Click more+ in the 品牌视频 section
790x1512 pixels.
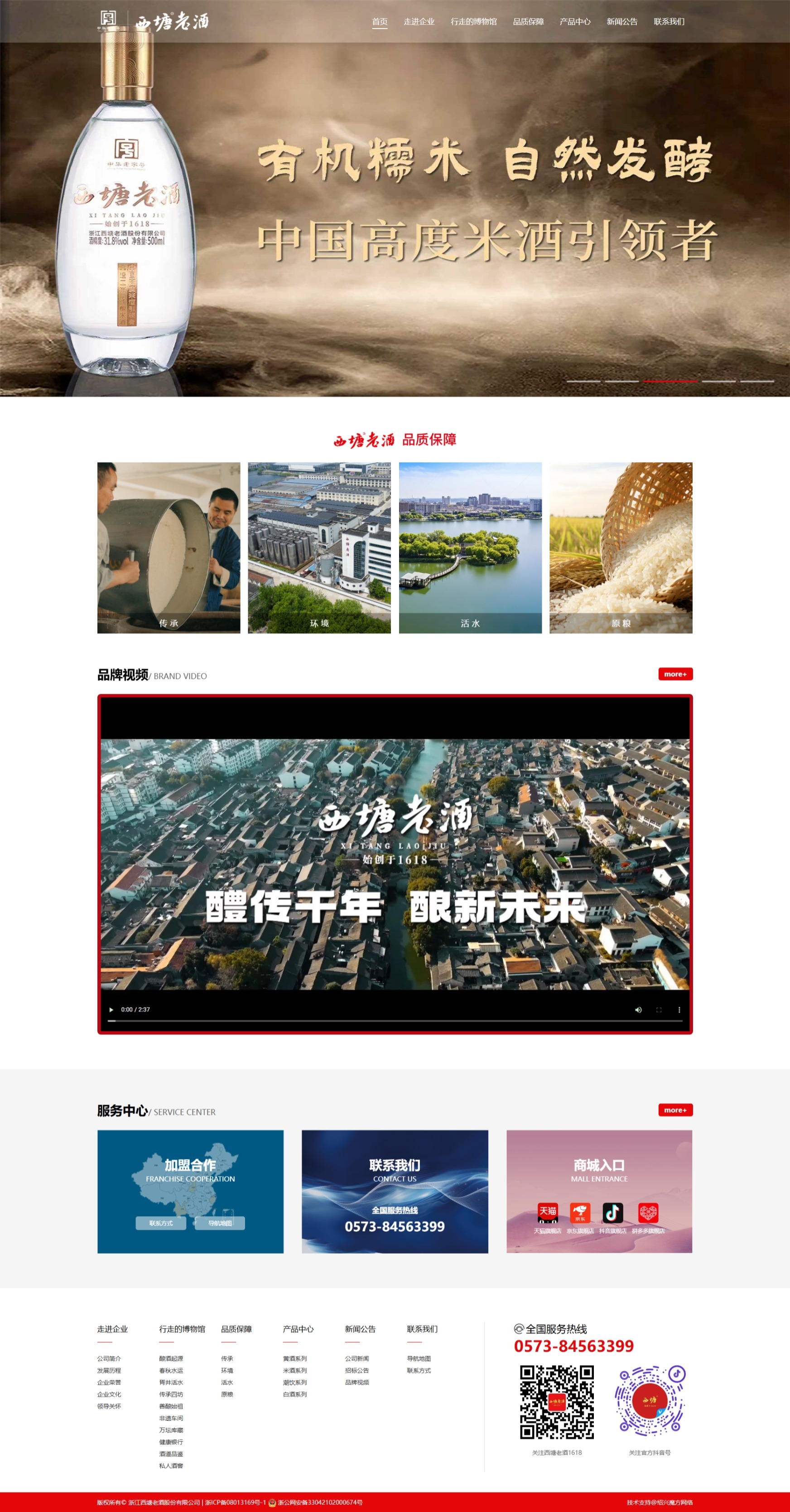pos(676,674)
